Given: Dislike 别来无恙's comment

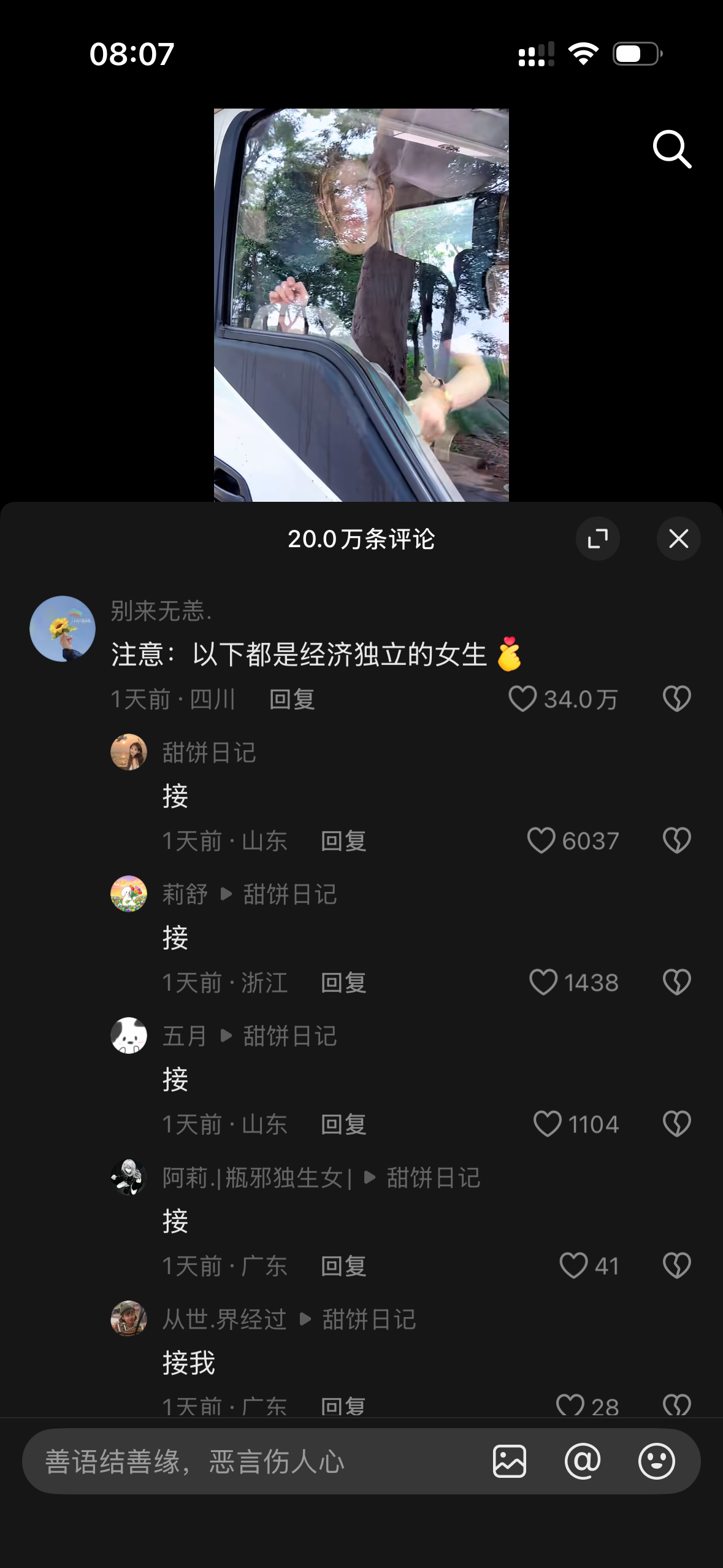Looking at the screenshot, I should (x=676, y=699).
